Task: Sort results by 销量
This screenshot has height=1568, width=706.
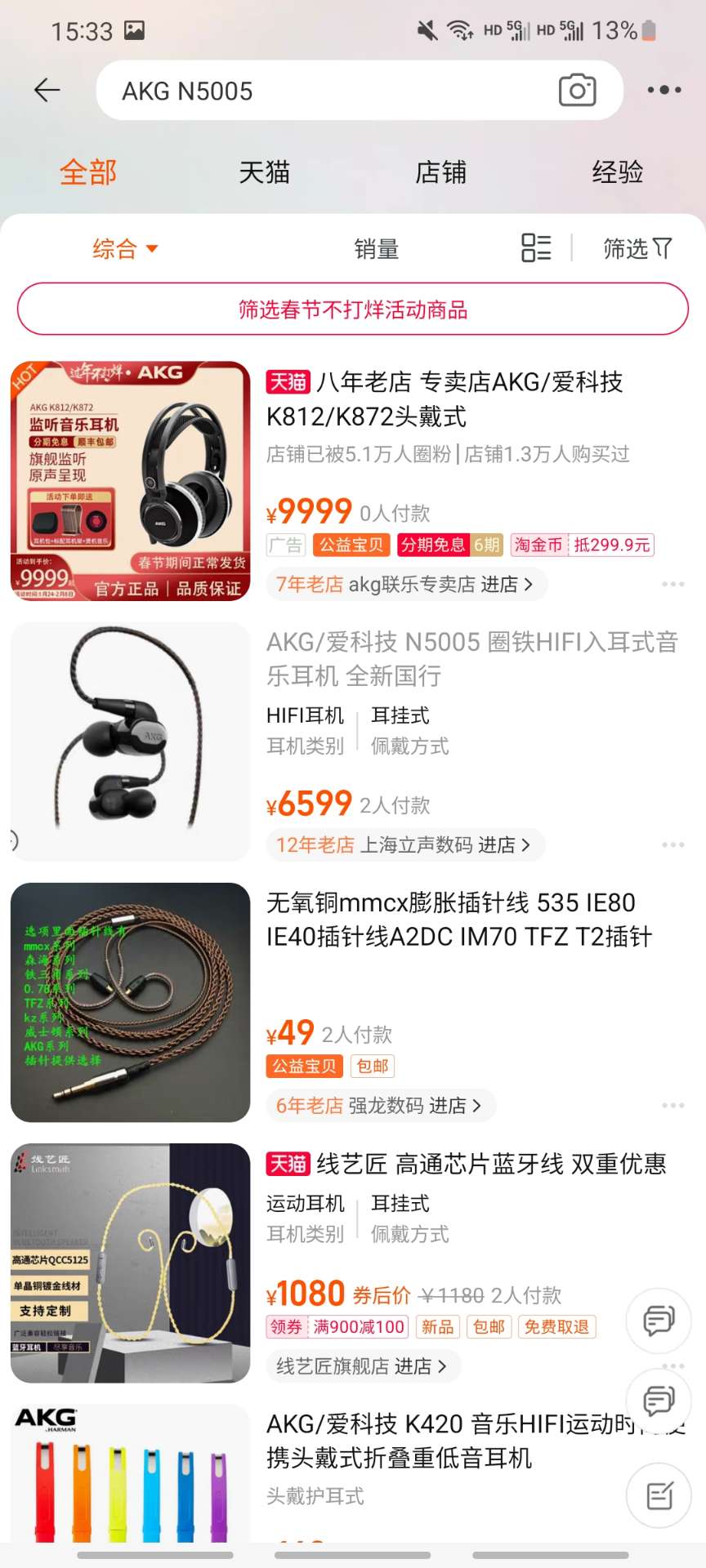Action: pos(376,248)
